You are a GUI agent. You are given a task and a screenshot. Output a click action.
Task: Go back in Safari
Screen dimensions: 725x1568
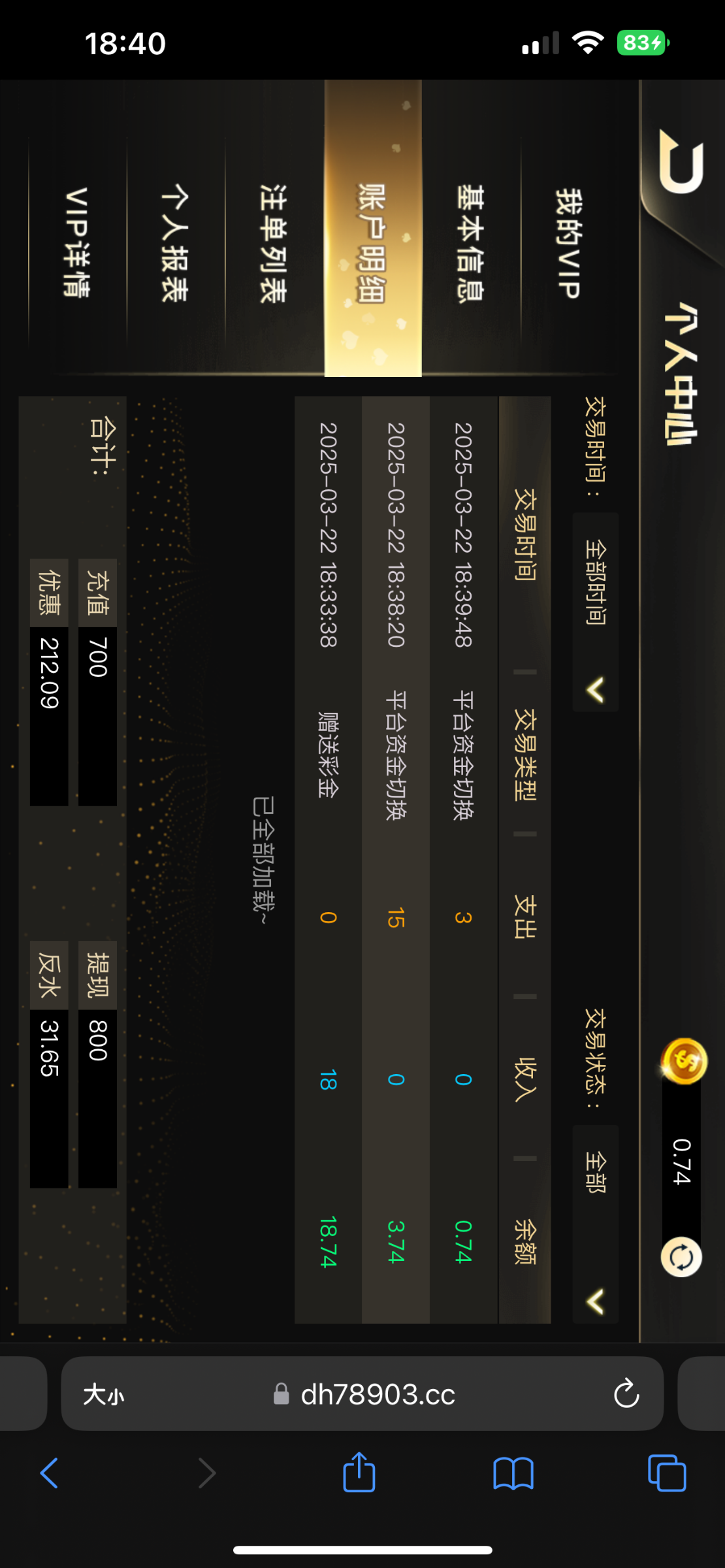tap(50, 1473)
